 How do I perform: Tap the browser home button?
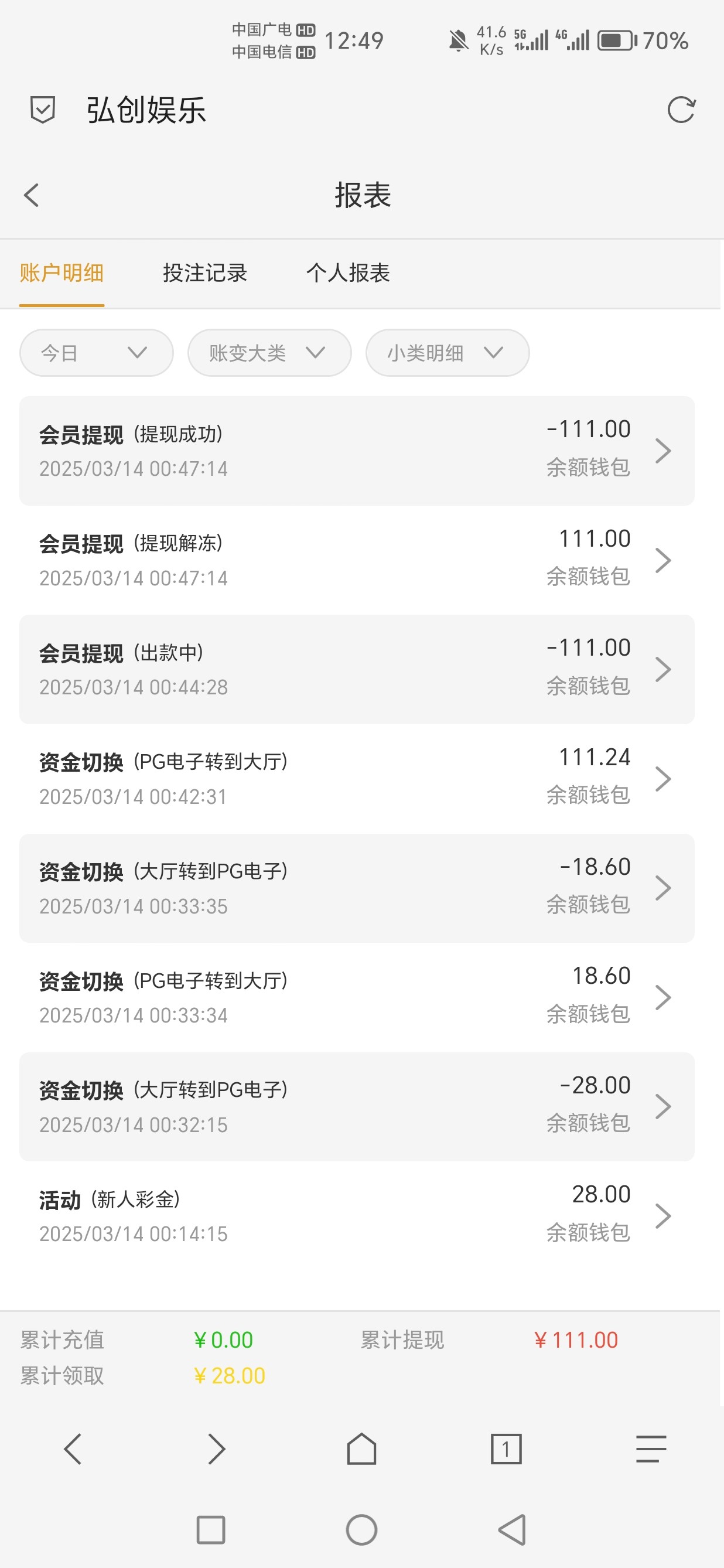point(361,1448)
